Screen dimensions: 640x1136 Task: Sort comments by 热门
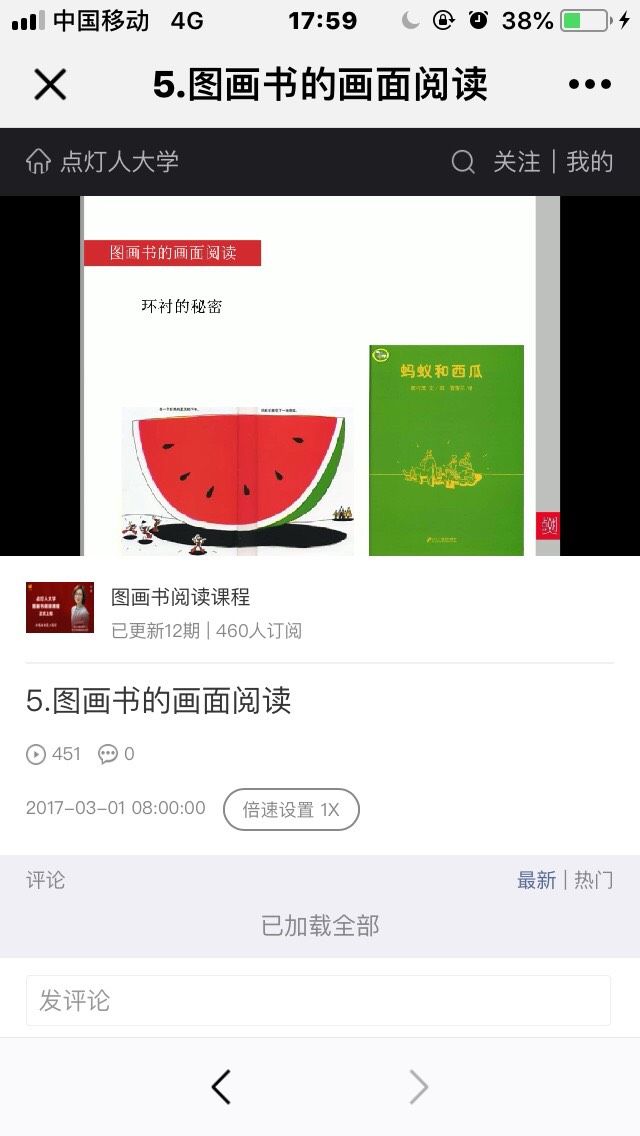click(594, 880)
